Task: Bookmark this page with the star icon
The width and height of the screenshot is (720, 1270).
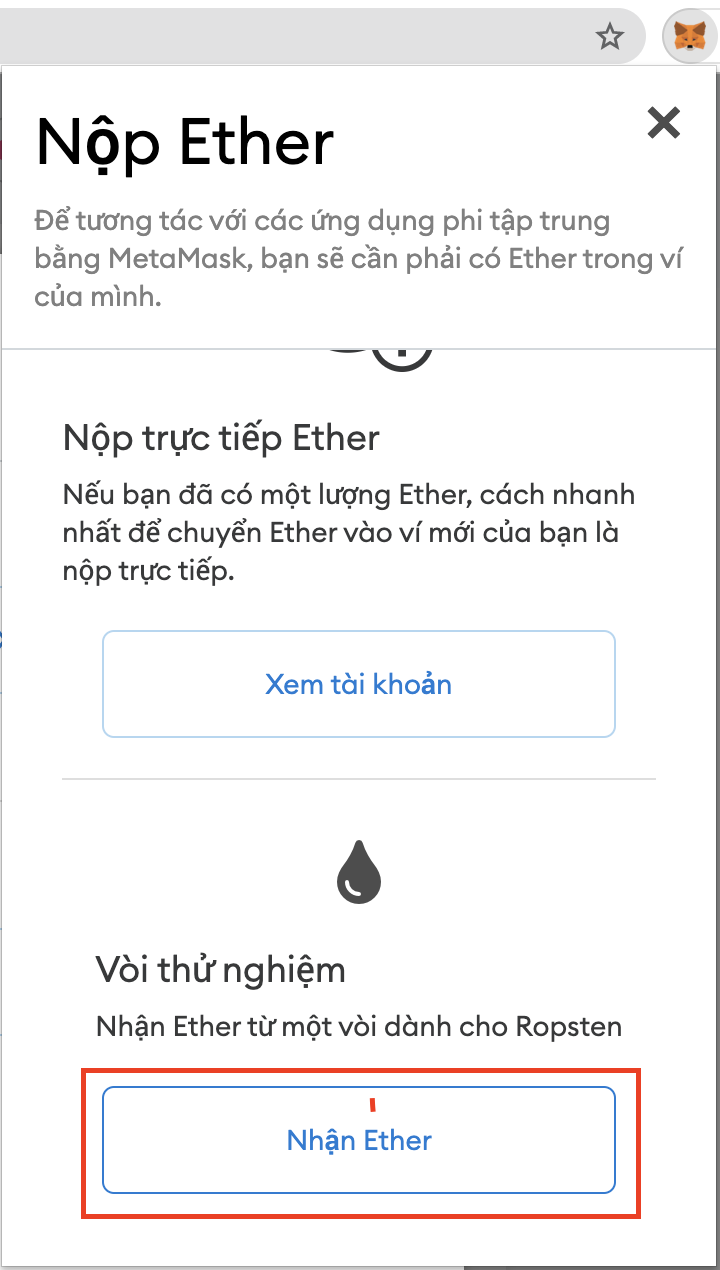Action: (609, 37)
